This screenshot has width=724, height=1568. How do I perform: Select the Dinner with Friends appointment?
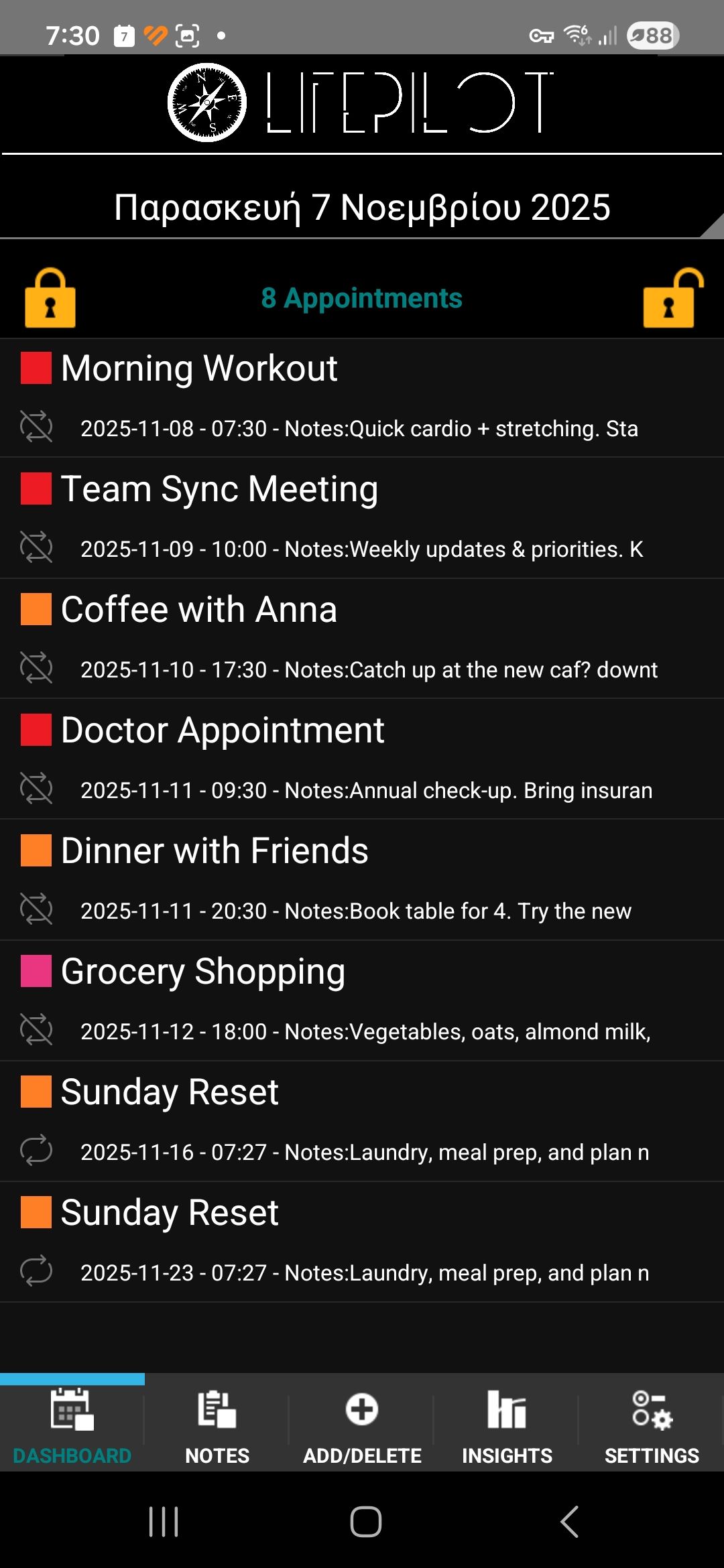coord(362,880)
